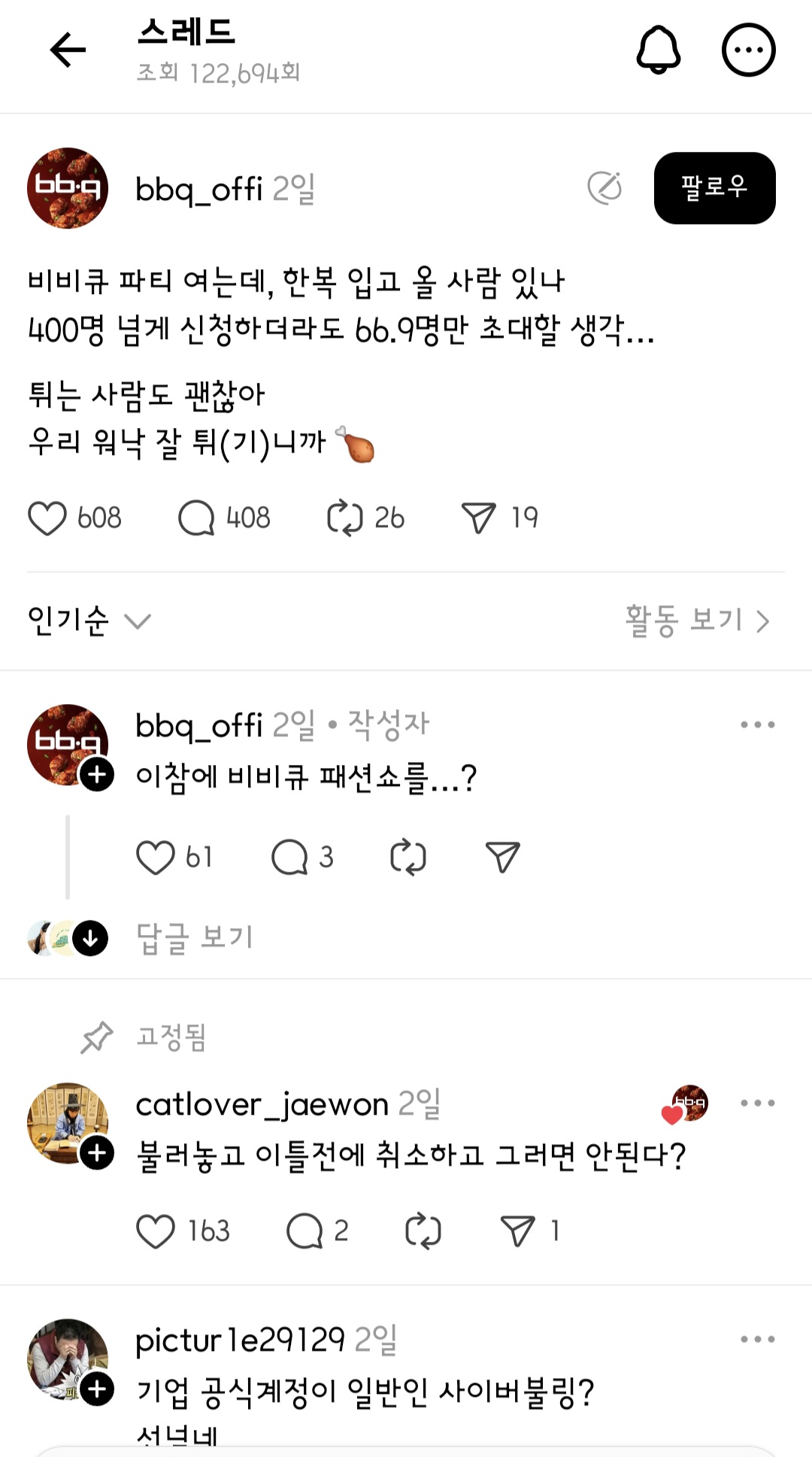Open more options on bbq_offi's reply
Image resolution: width=812 pixels, height=1457 pixels.
[x=757, y=725]
